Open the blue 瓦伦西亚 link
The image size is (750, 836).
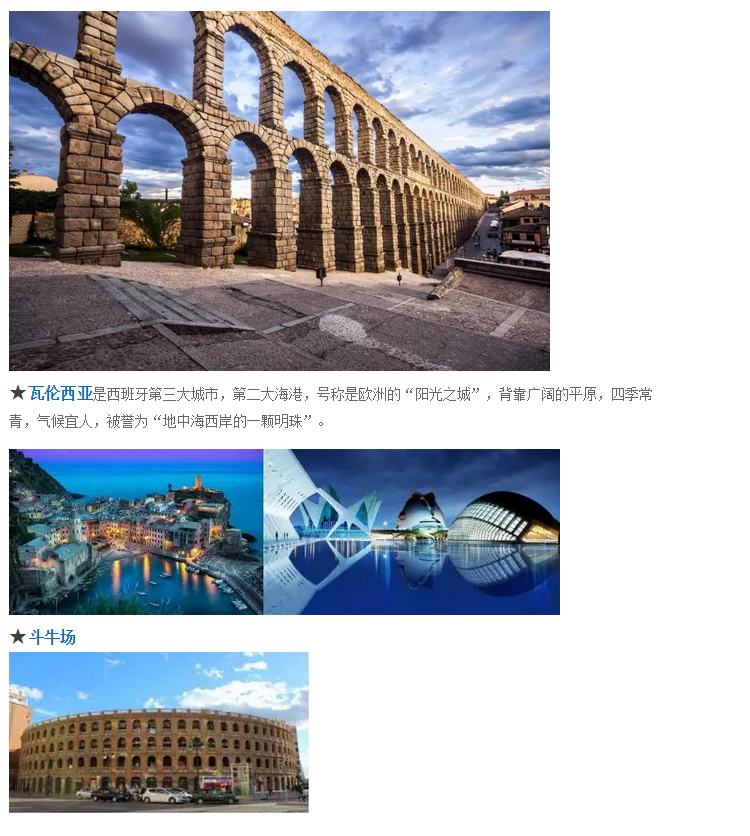(61, 394)
